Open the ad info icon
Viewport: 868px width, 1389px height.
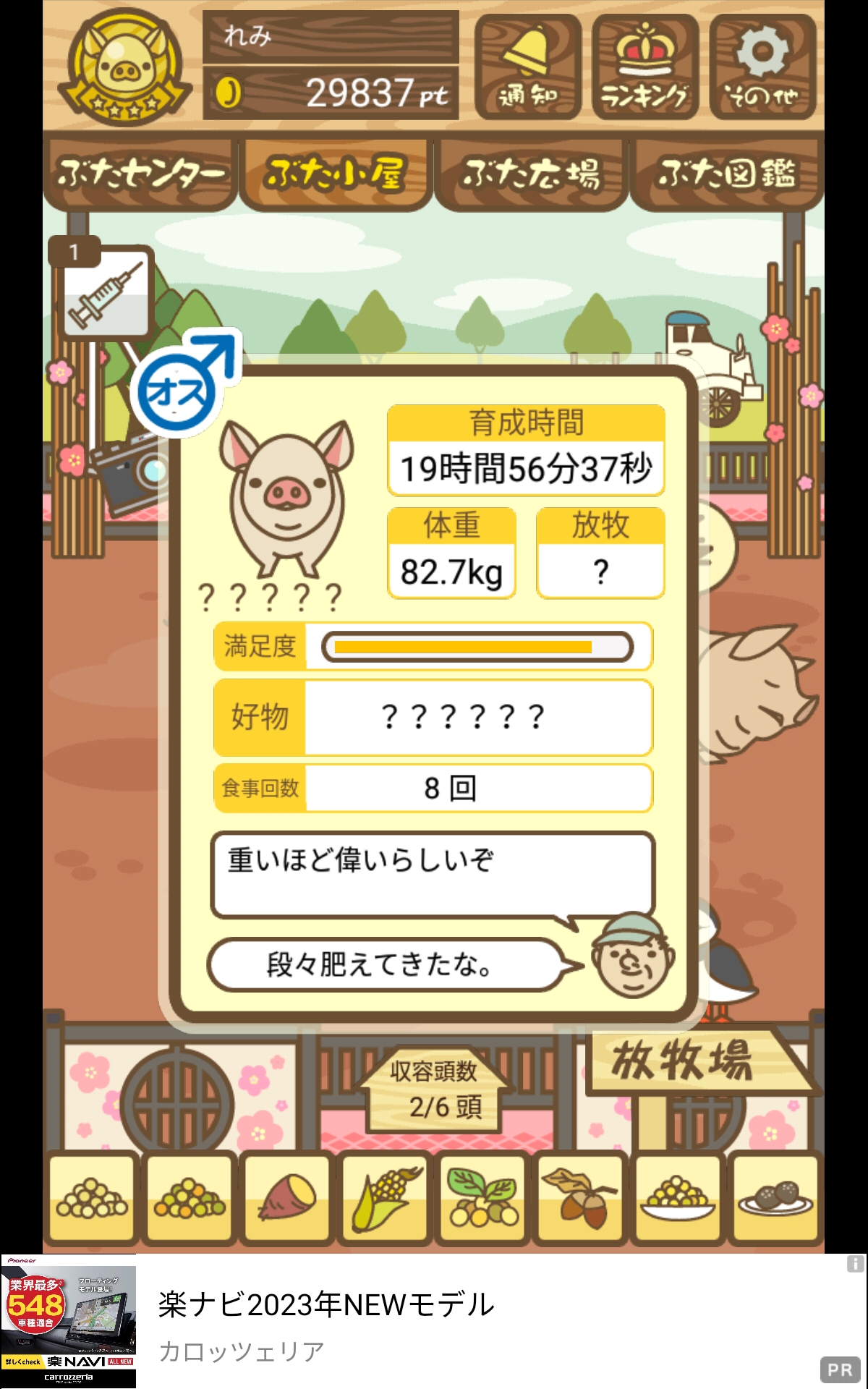point(855,1264)
